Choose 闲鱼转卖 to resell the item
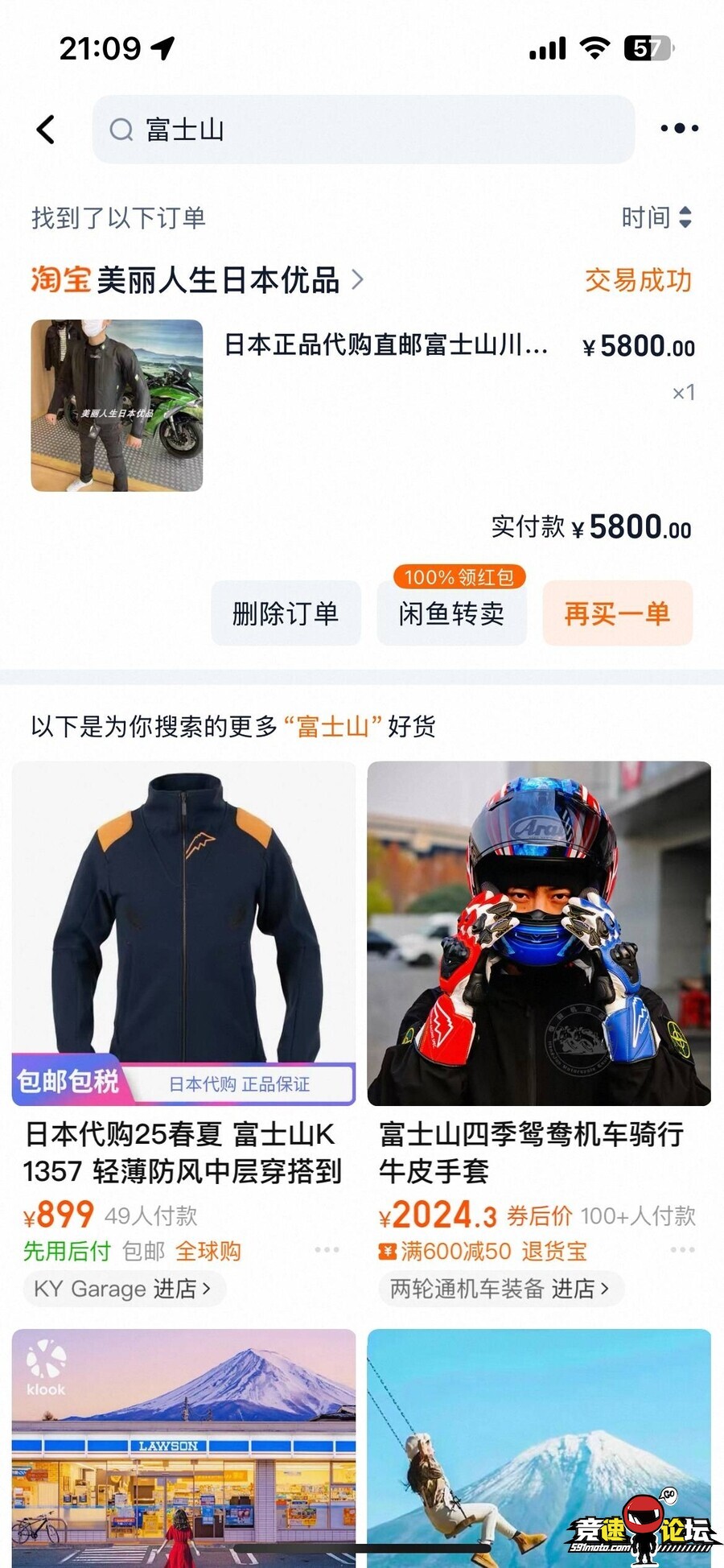Image resolution: width=724 pixels, height=1568 pixels. tap(451, 613)
